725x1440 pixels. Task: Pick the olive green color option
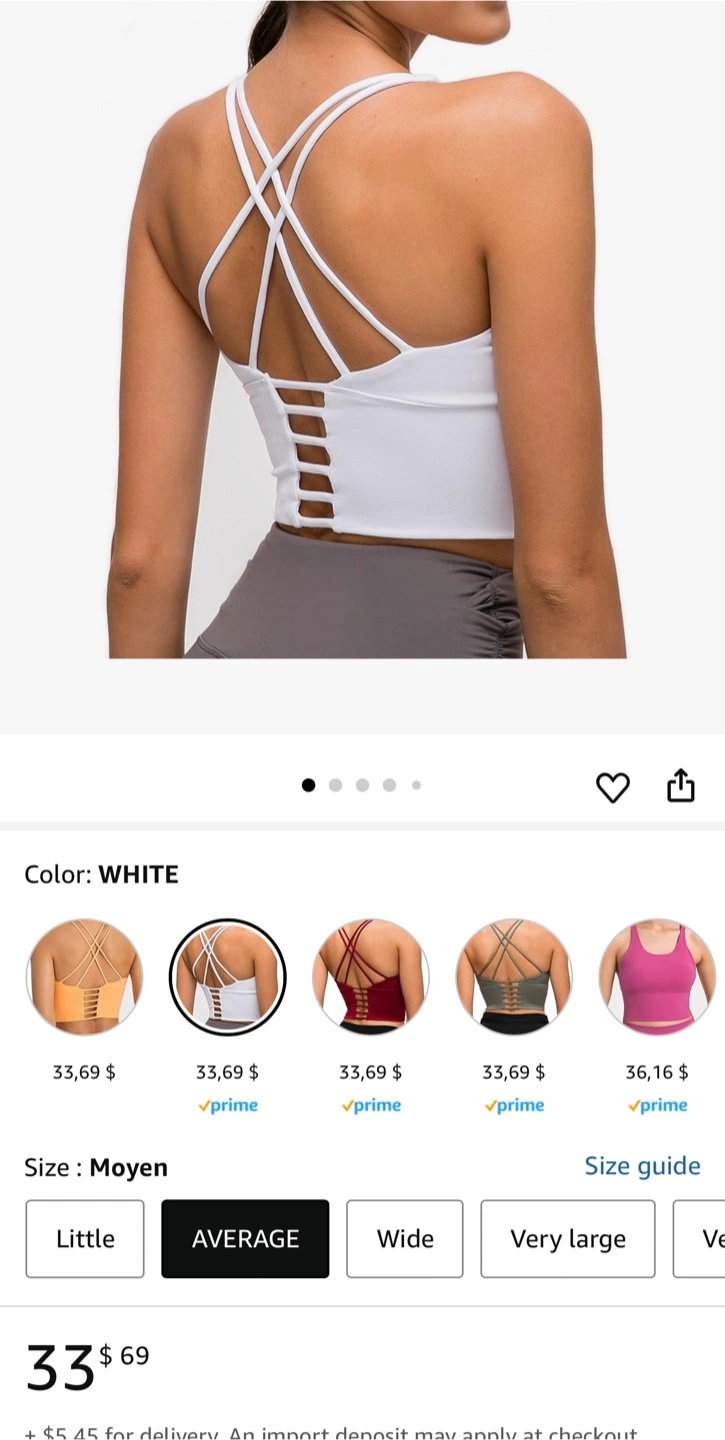514,976
